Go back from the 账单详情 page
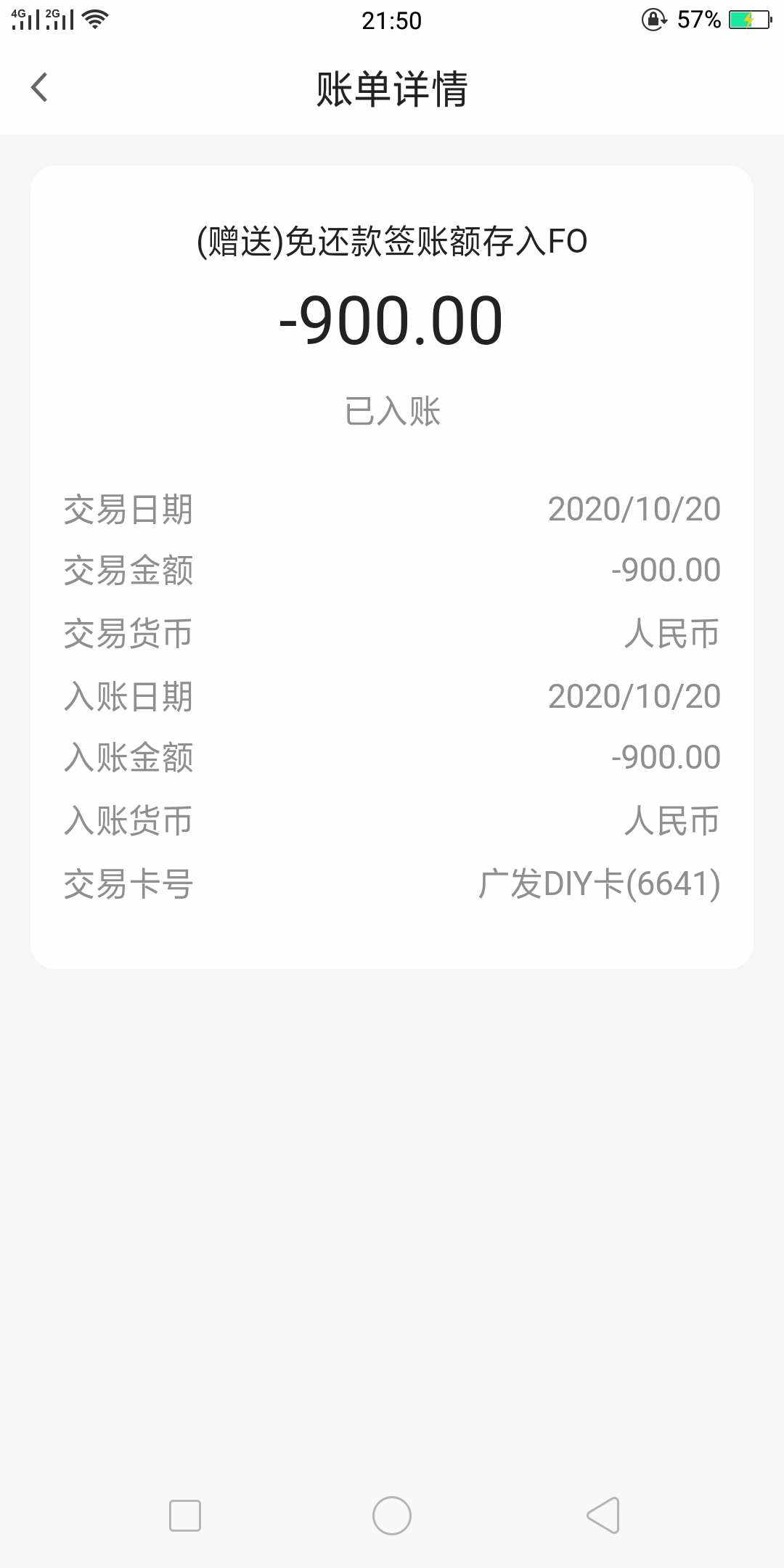Screen dimensions: 784x1568 point(39,88)
